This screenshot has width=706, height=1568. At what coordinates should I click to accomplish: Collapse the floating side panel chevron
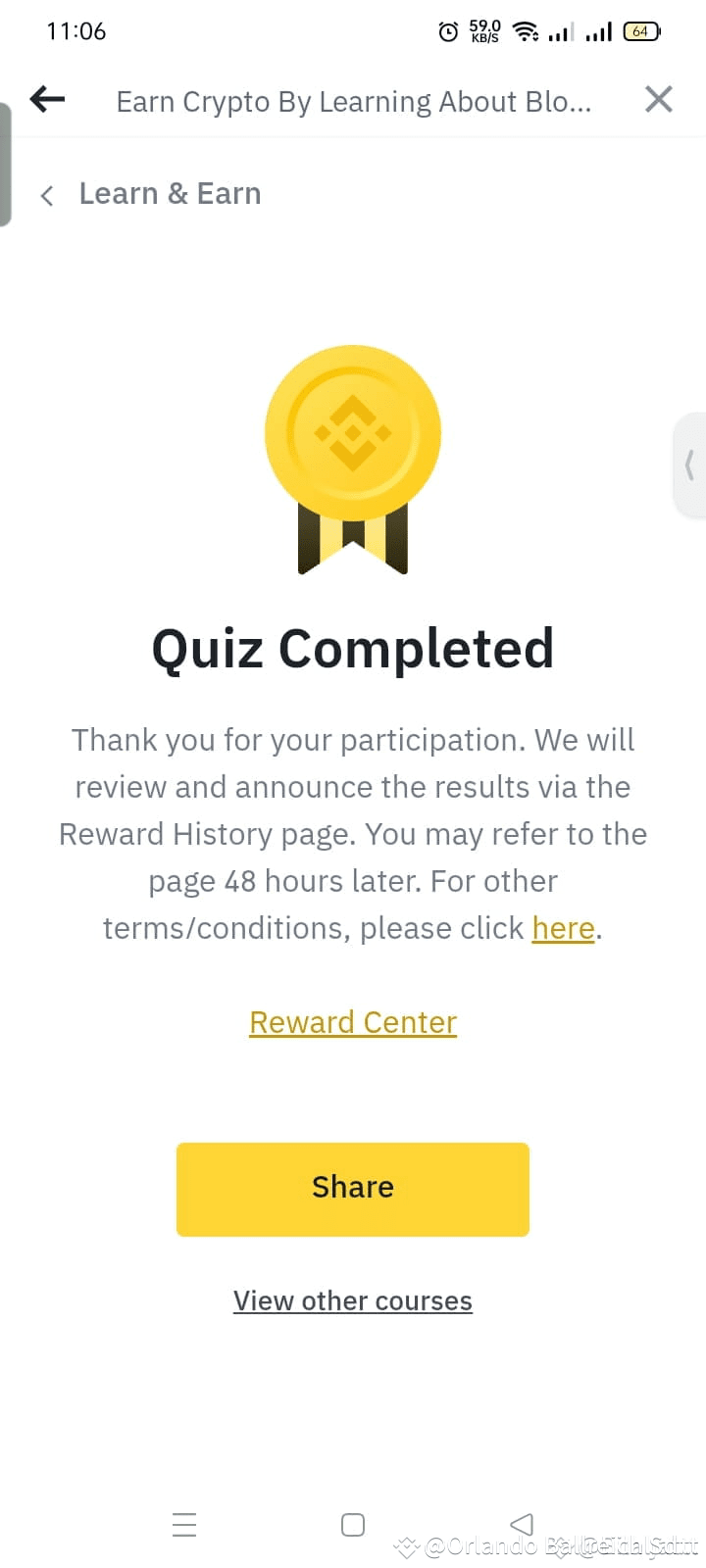point(690,464)
